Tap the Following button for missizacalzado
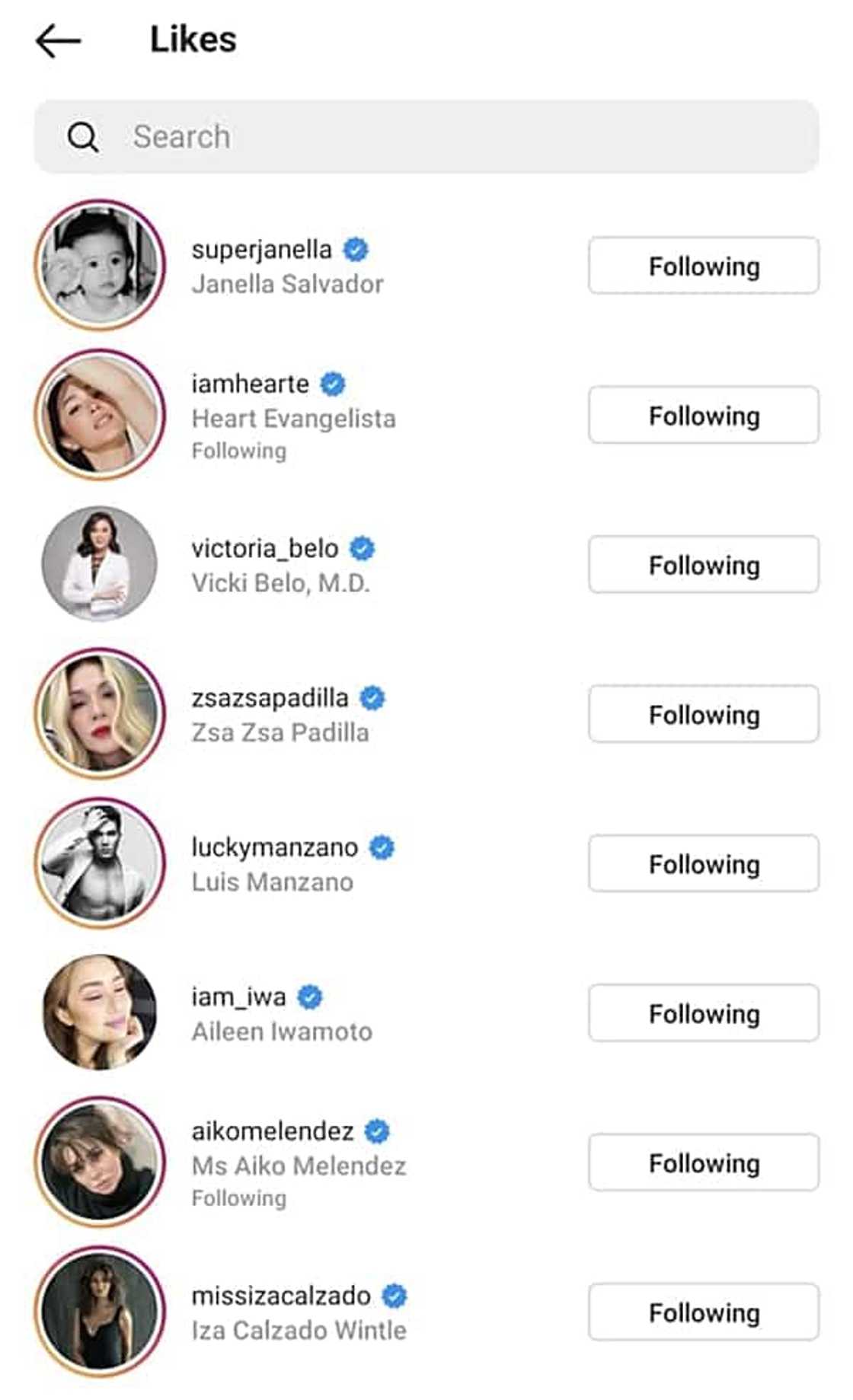Screen dimensions: 853x1400 coord(703,1312)
